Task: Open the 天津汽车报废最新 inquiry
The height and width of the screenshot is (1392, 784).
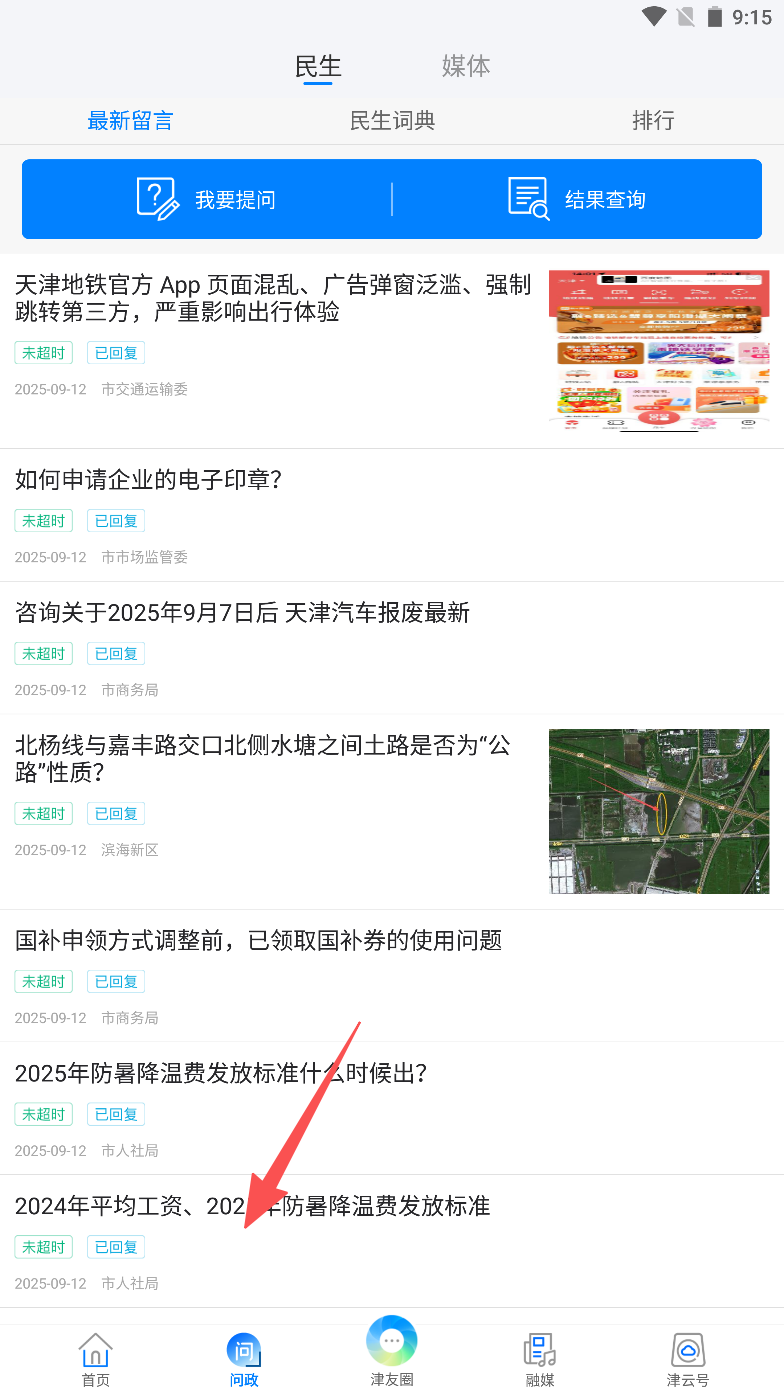Action: click(242, 613)
